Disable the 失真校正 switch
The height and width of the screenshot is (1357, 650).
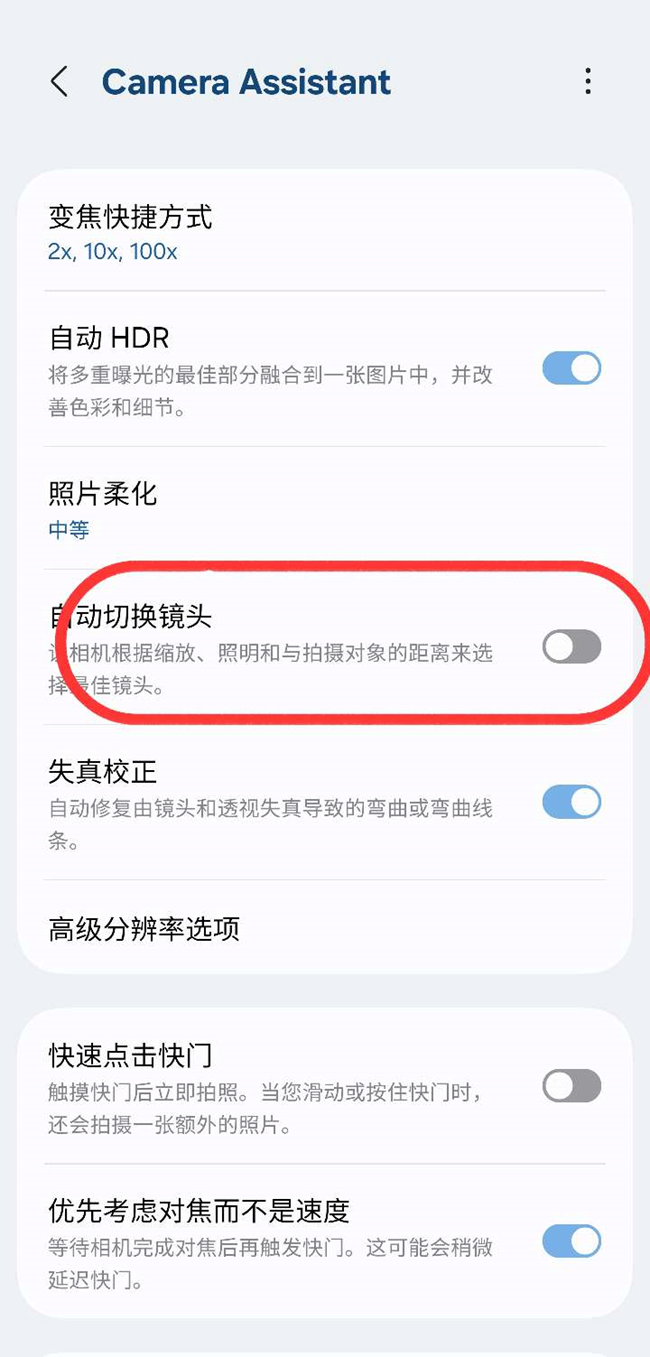[571, 802]
